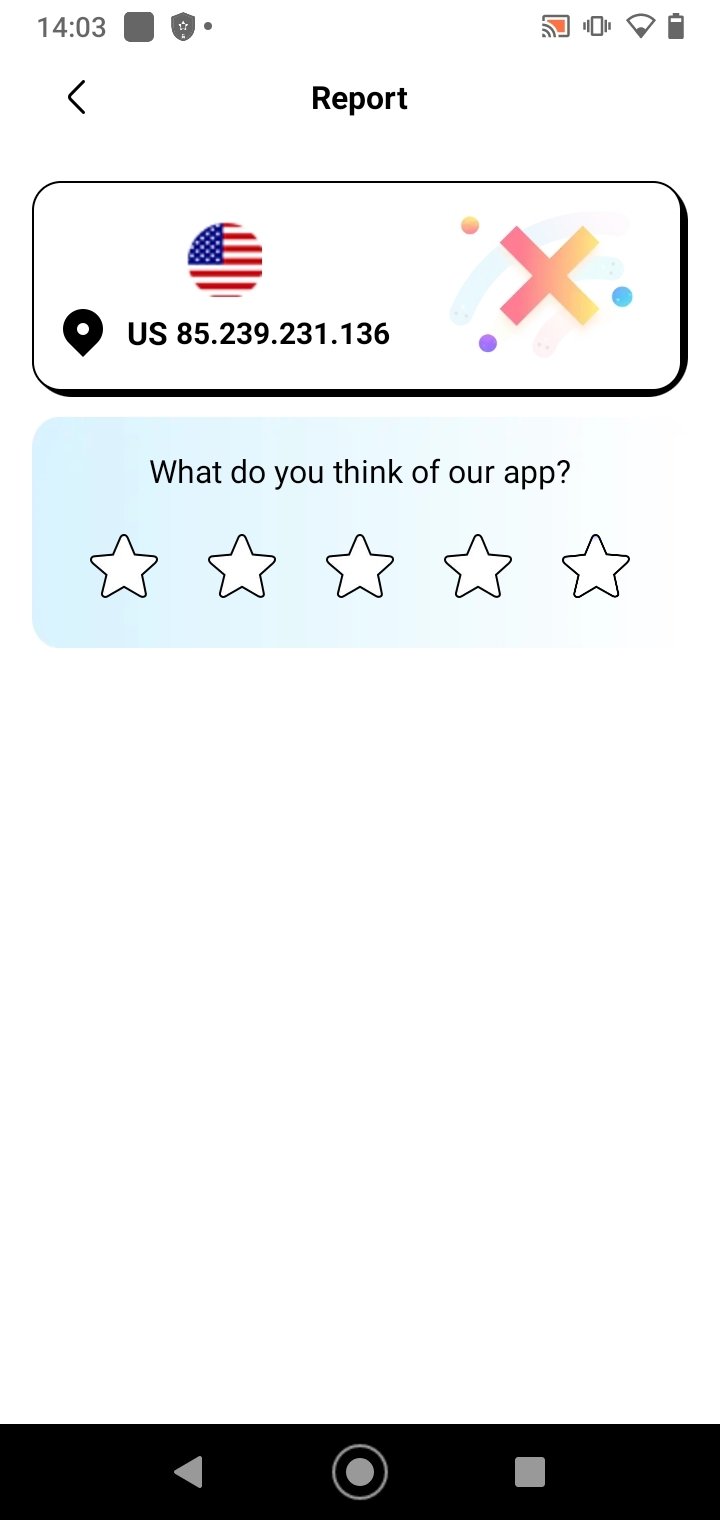The height and width of the screenshot is (1520, 720).
Task: Go back from the Report screen
Action: coord(77,98)
